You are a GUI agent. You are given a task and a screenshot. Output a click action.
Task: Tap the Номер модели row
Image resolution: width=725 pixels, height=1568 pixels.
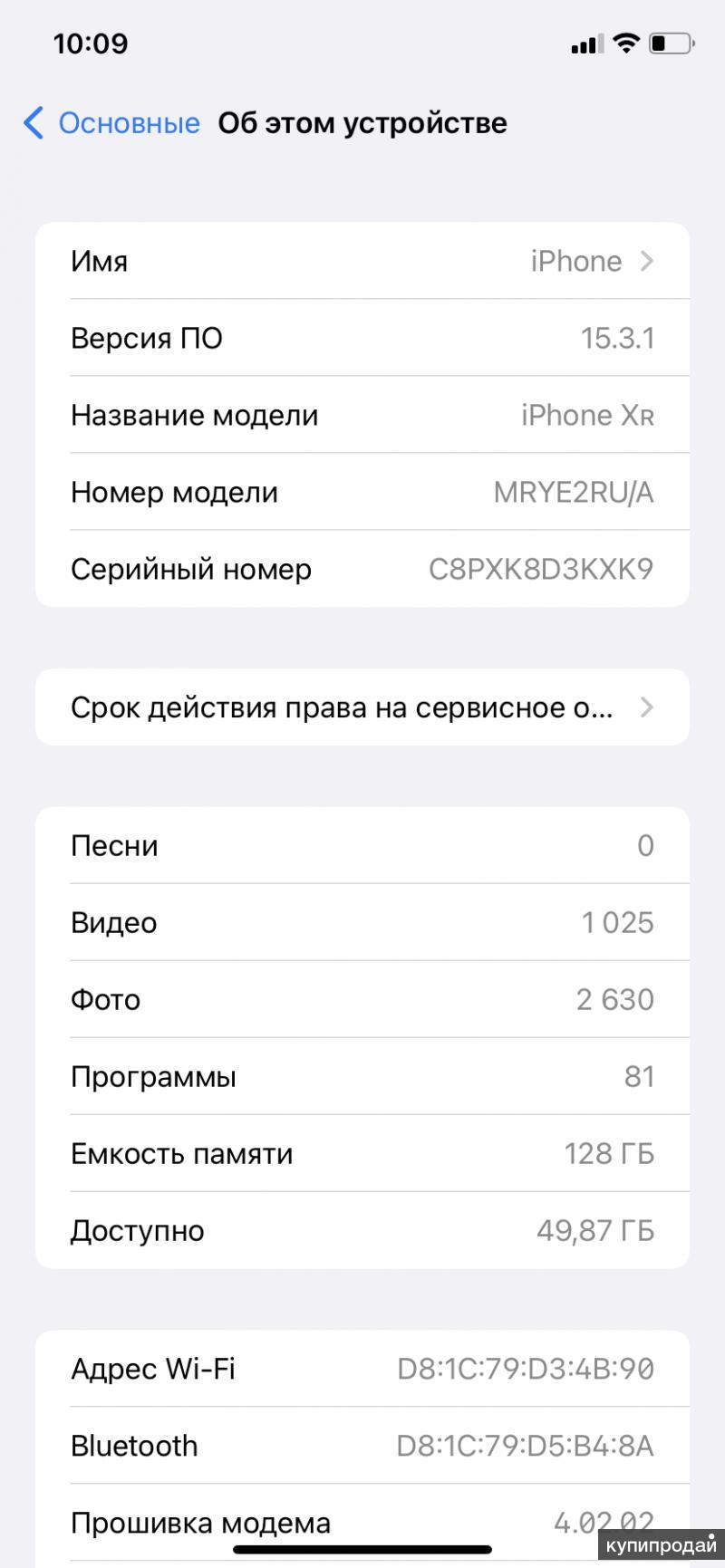[362, 492]
